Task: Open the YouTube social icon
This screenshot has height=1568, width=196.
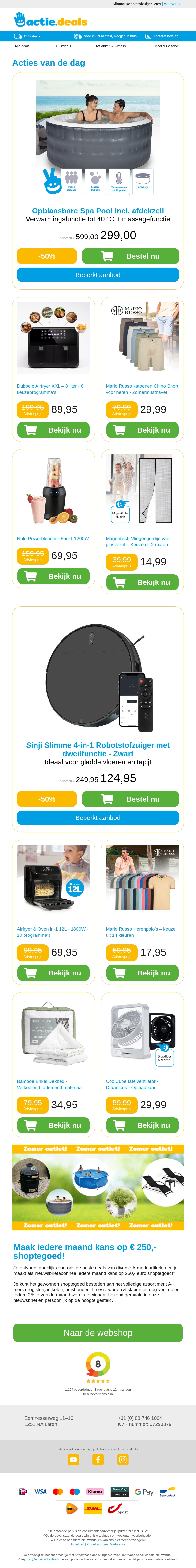Action: tap(74, 1459)
